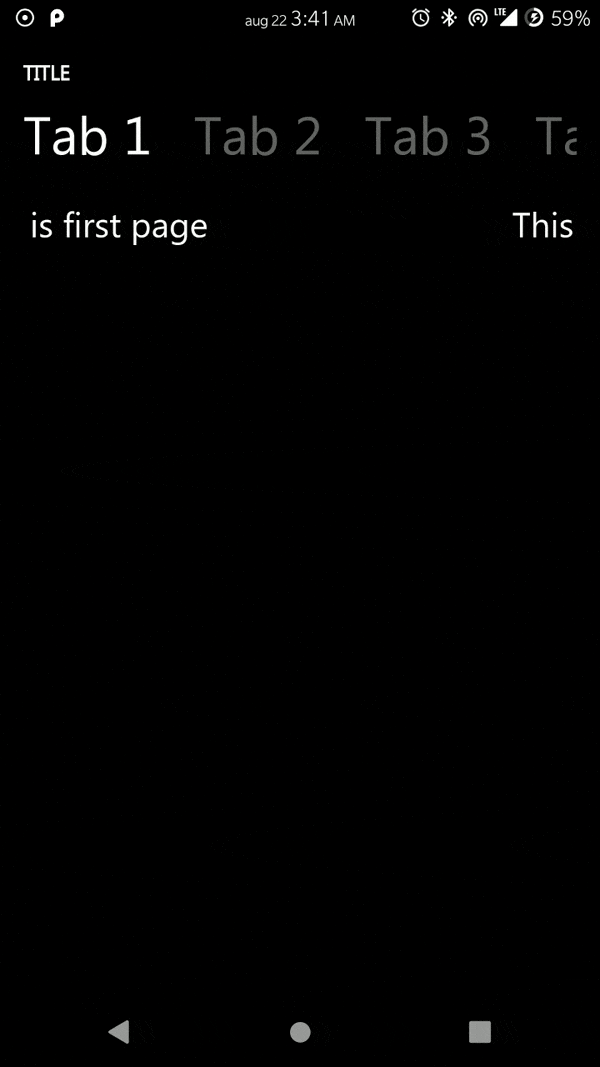
Task: Open the partially visible fourth tab
Action: click(556, 135)
